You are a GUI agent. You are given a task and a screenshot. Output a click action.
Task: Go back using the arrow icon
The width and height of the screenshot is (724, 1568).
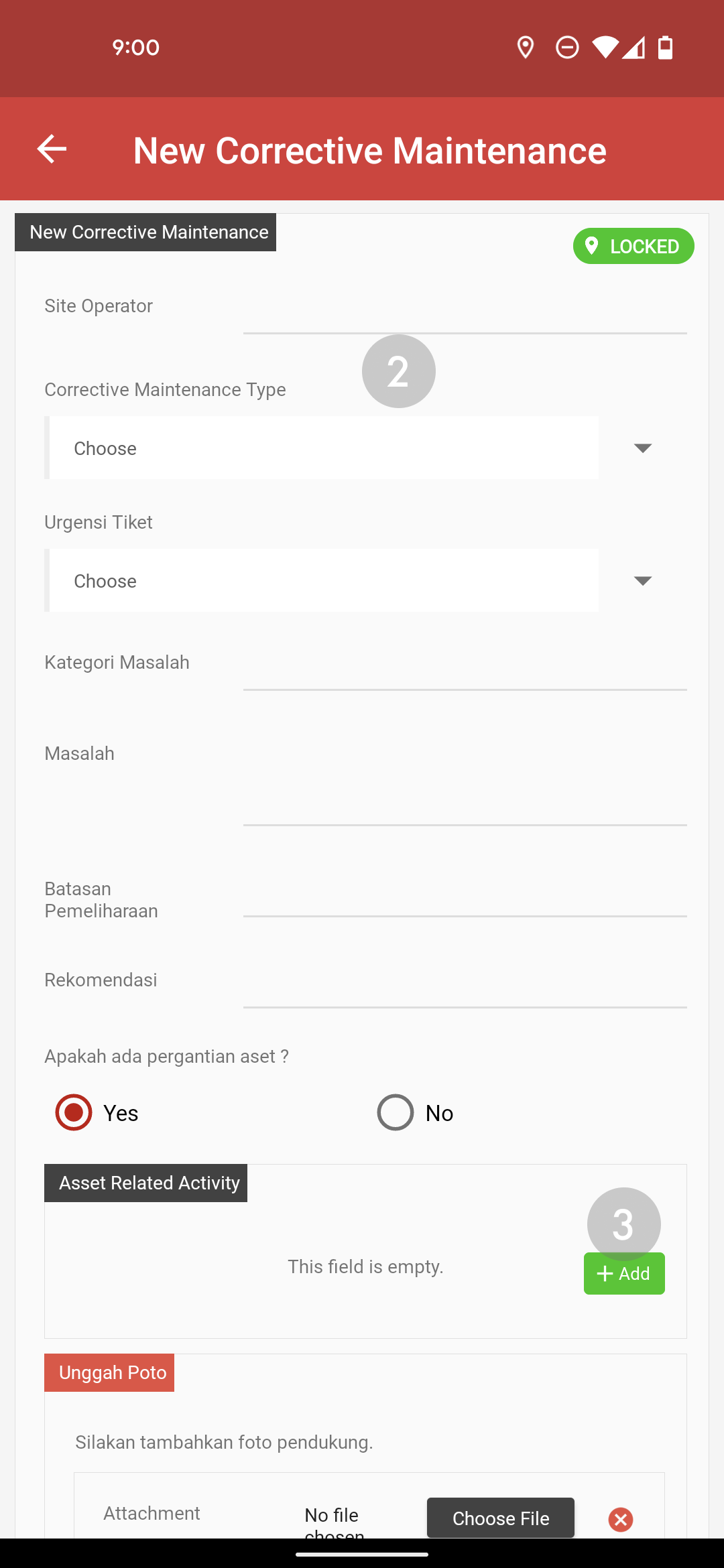click(52, 149)
